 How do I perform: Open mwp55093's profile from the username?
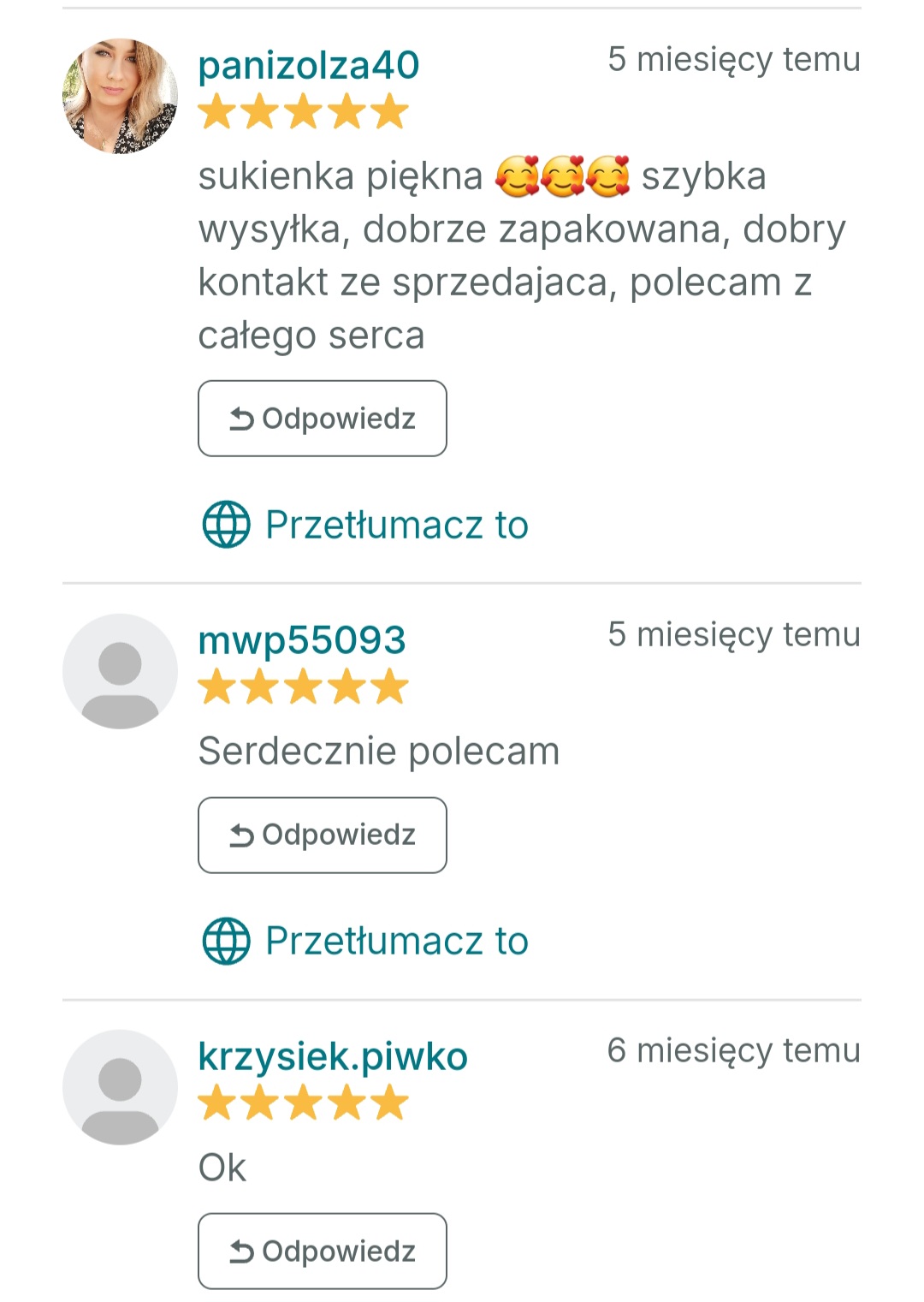(301, 640)
